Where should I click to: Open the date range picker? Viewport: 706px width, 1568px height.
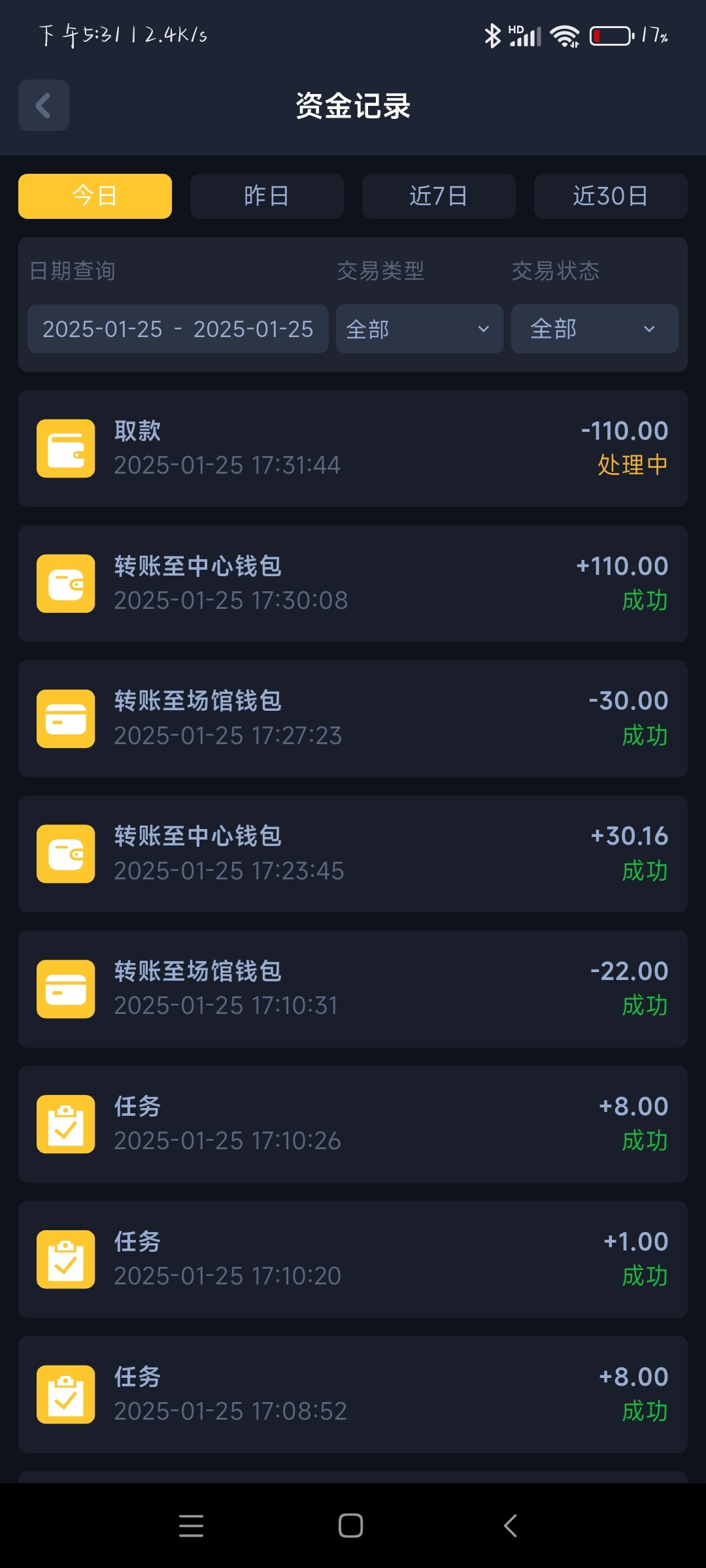tap(178, 329)
